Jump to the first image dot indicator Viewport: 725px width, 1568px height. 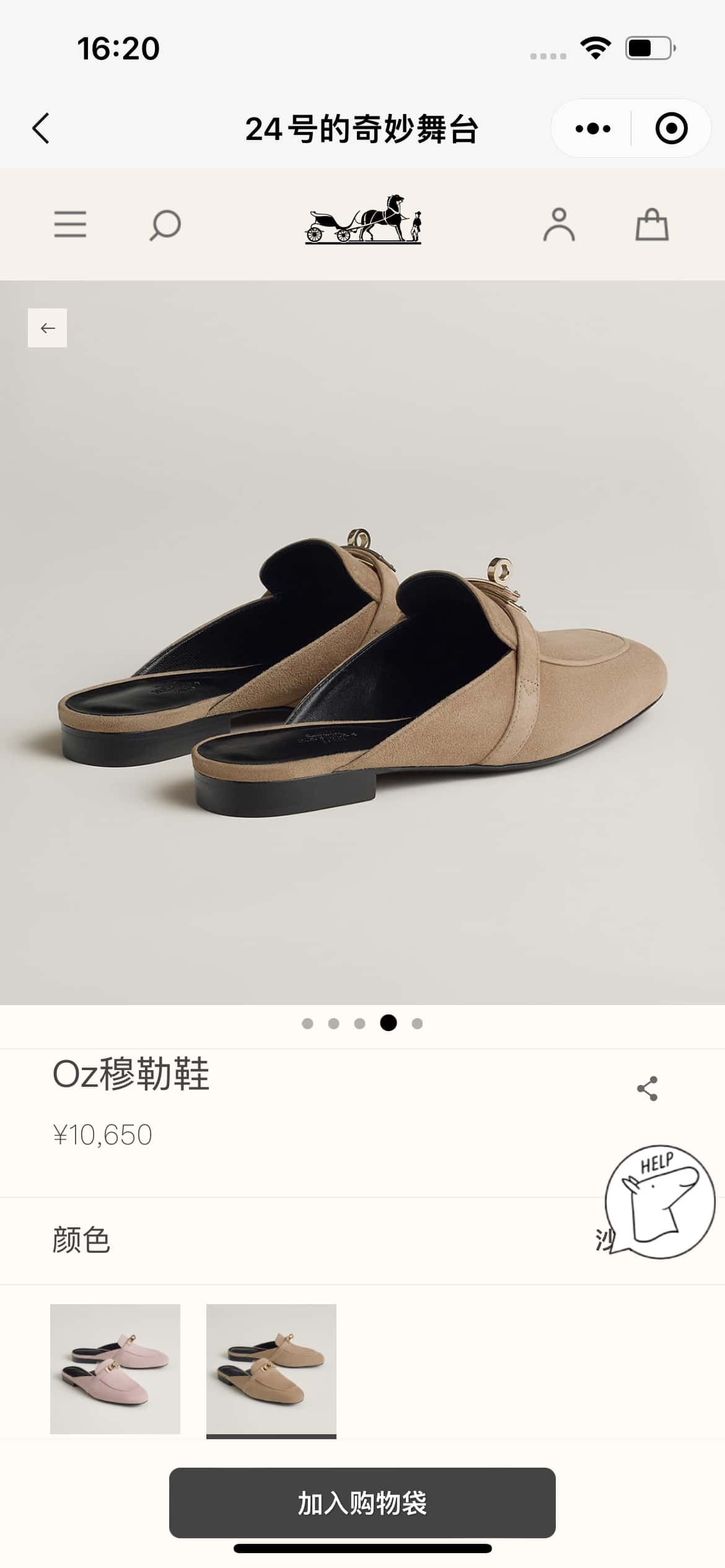[x=307, y=1024]
